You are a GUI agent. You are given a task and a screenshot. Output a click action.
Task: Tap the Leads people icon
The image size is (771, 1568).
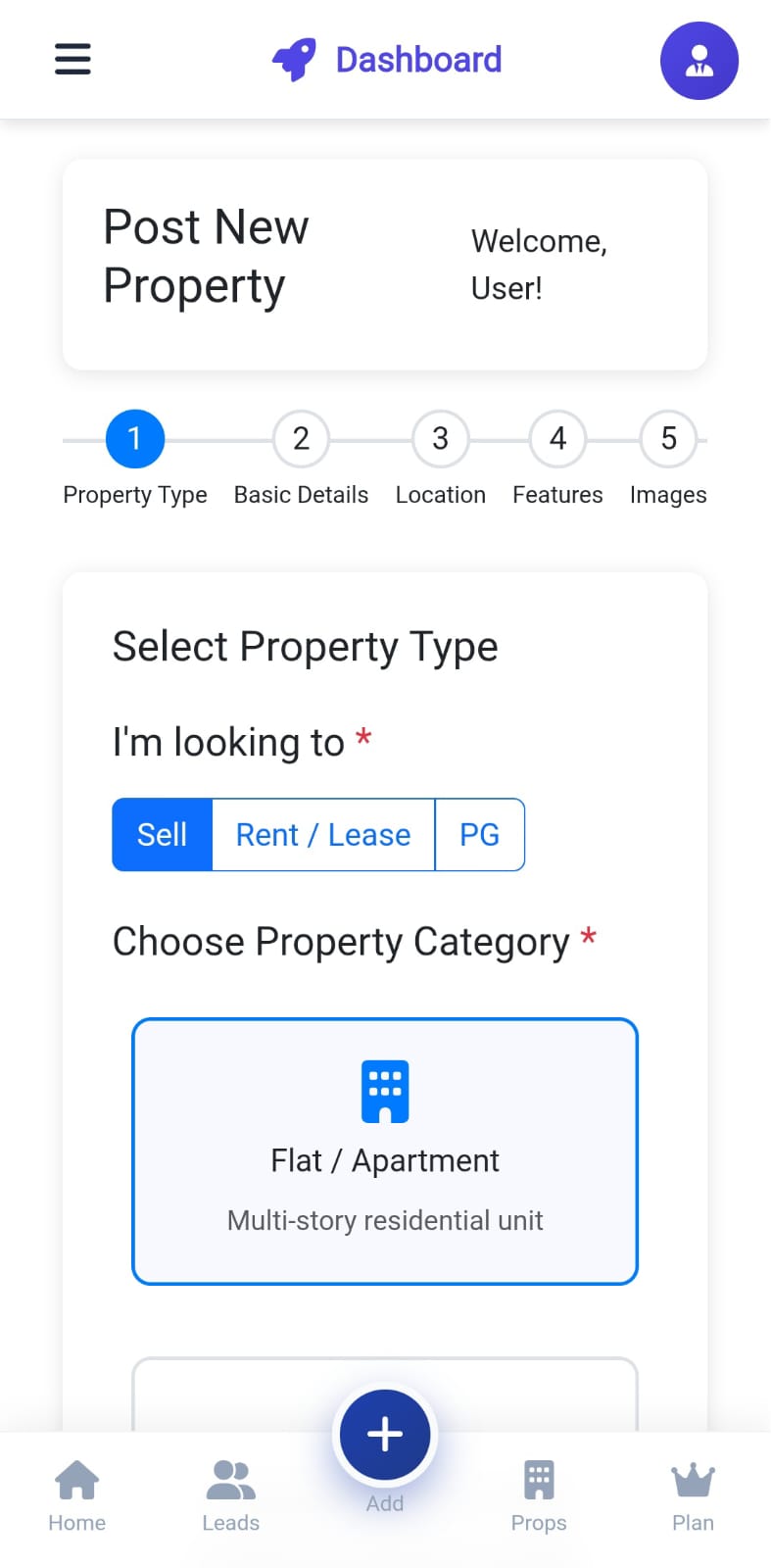pos(230,1477)
